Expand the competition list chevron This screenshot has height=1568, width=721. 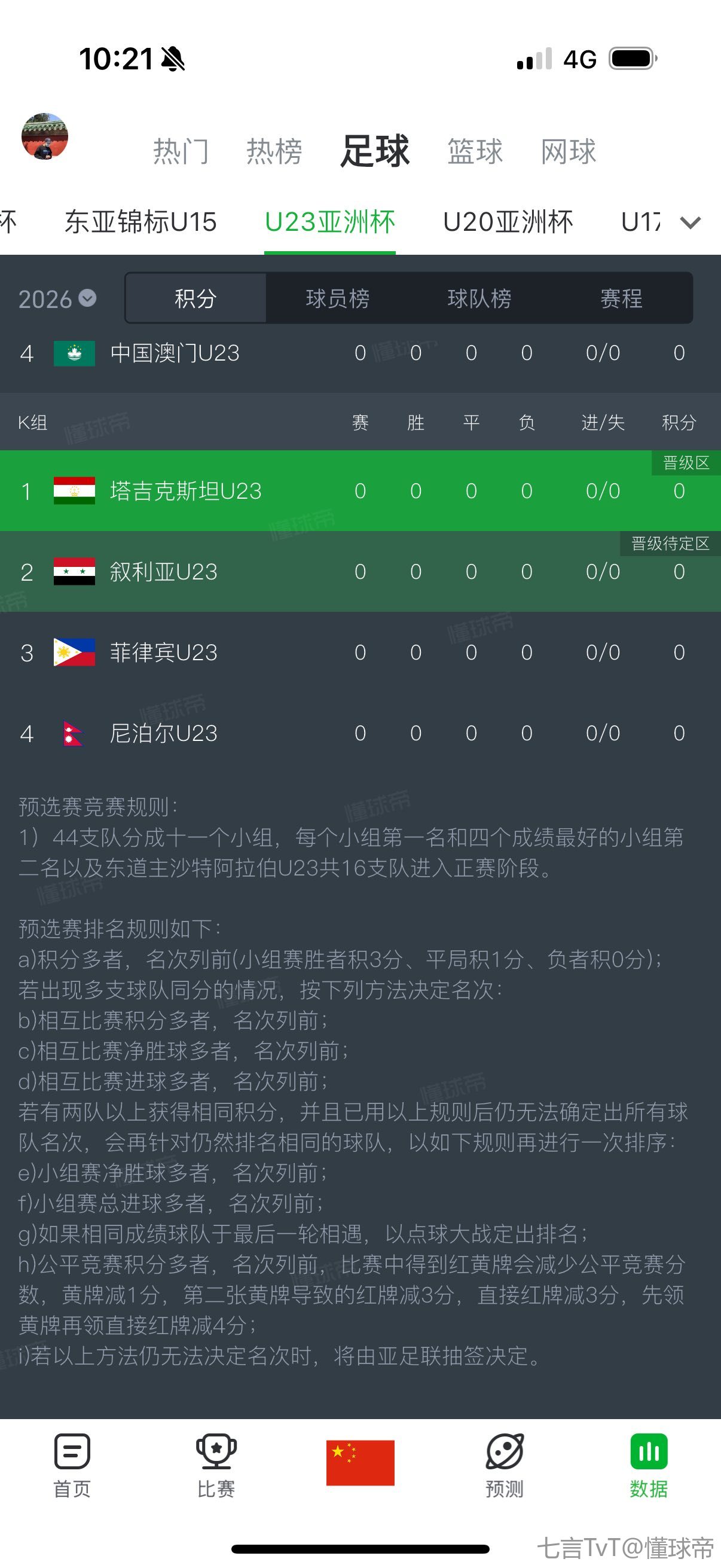click(691, 223)
